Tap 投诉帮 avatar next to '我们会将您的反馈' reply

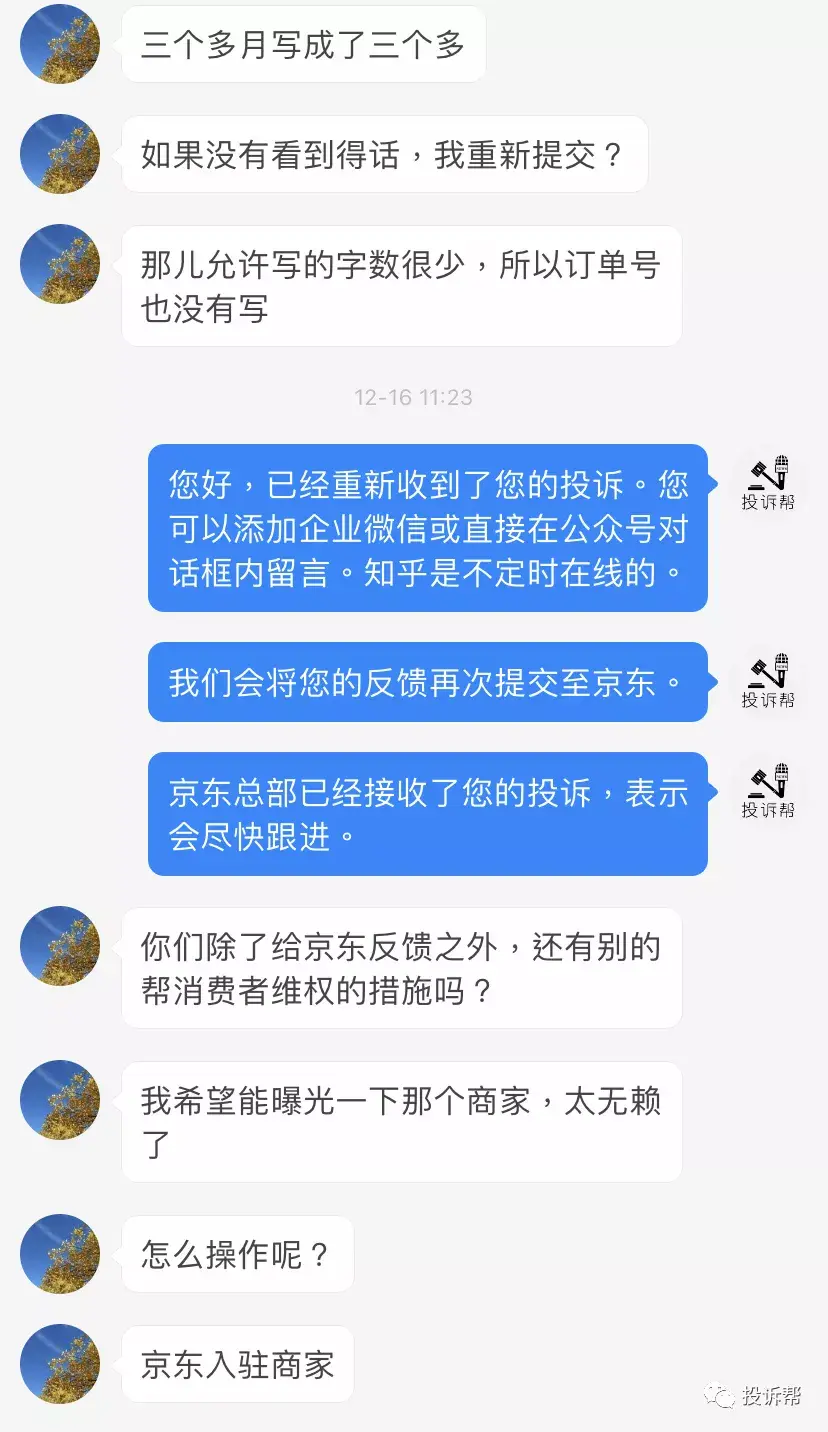tap(768, 680)
